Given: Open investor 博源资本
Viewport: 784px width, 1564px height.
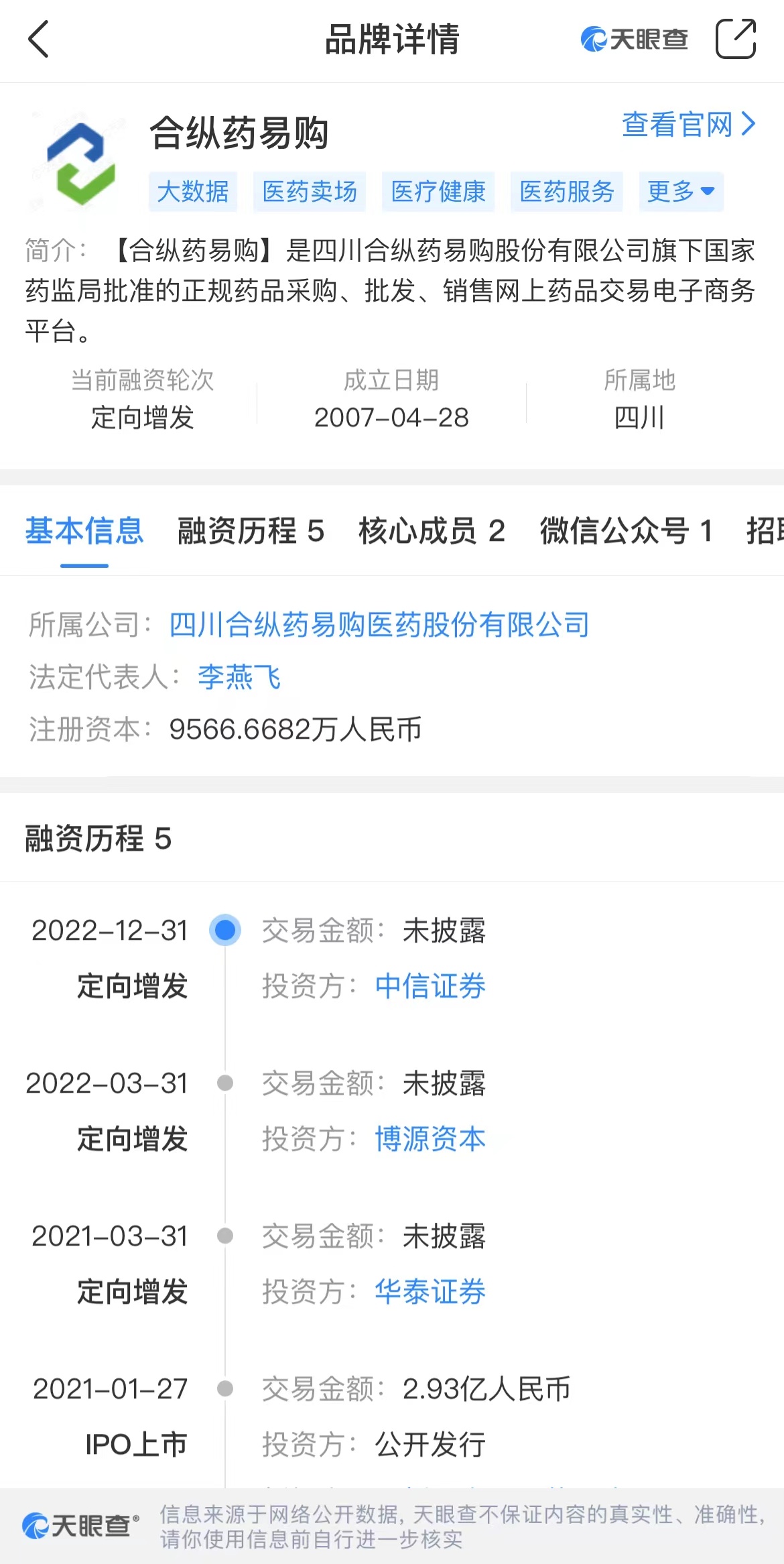Looking at the screenshot, I should tap(430, 1139).
